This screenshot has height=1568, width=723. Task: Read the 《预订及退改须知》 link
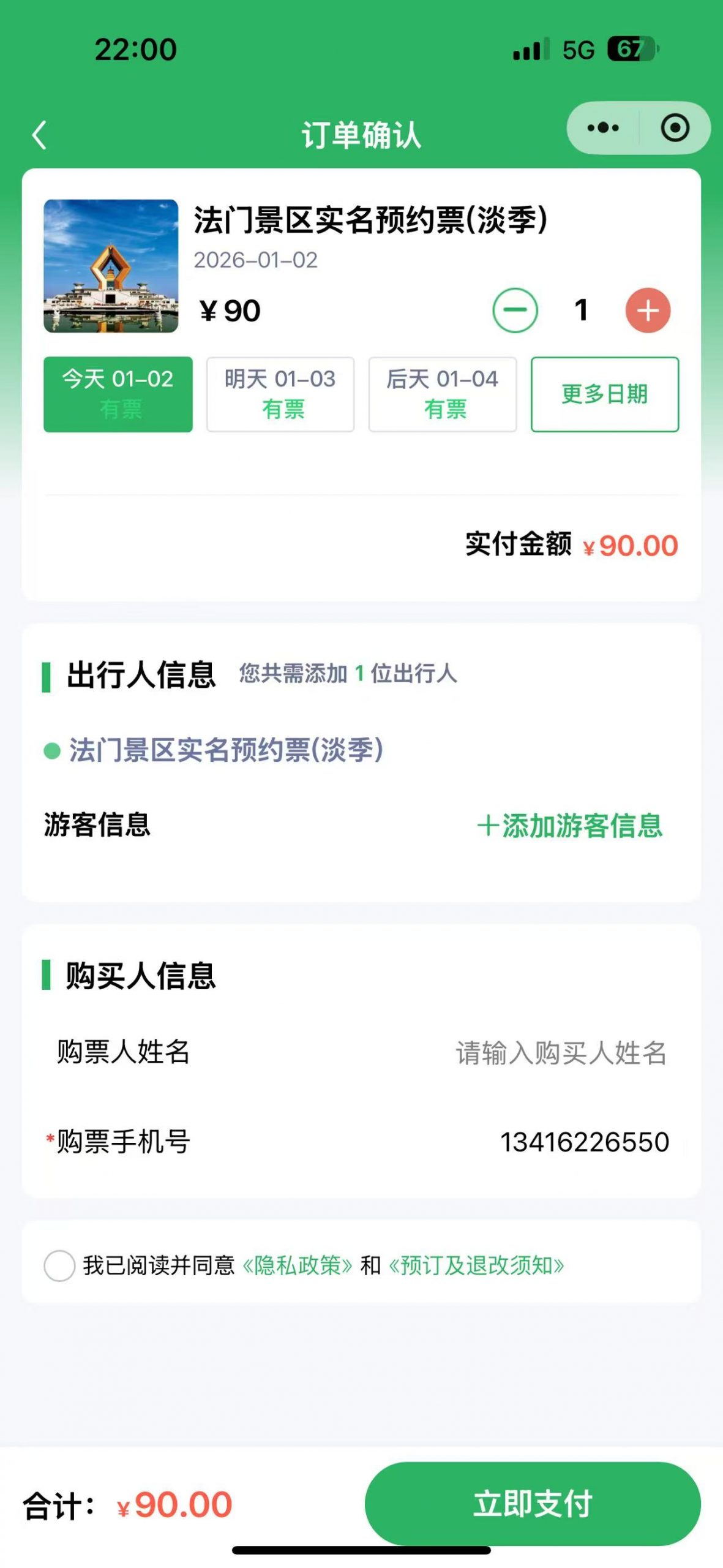click(476, 1265)
